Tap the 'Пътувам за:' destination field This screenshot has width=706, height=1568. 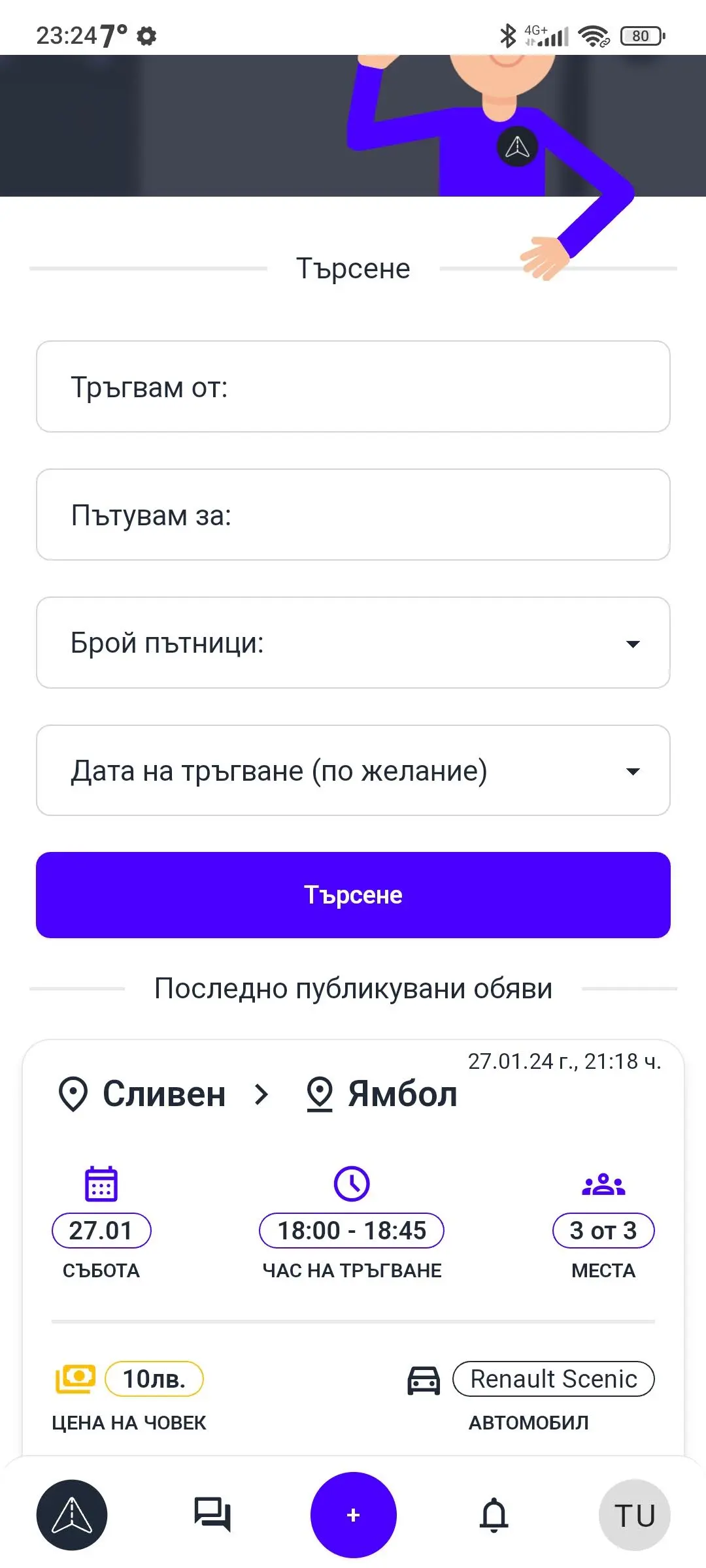click(353, 515)
